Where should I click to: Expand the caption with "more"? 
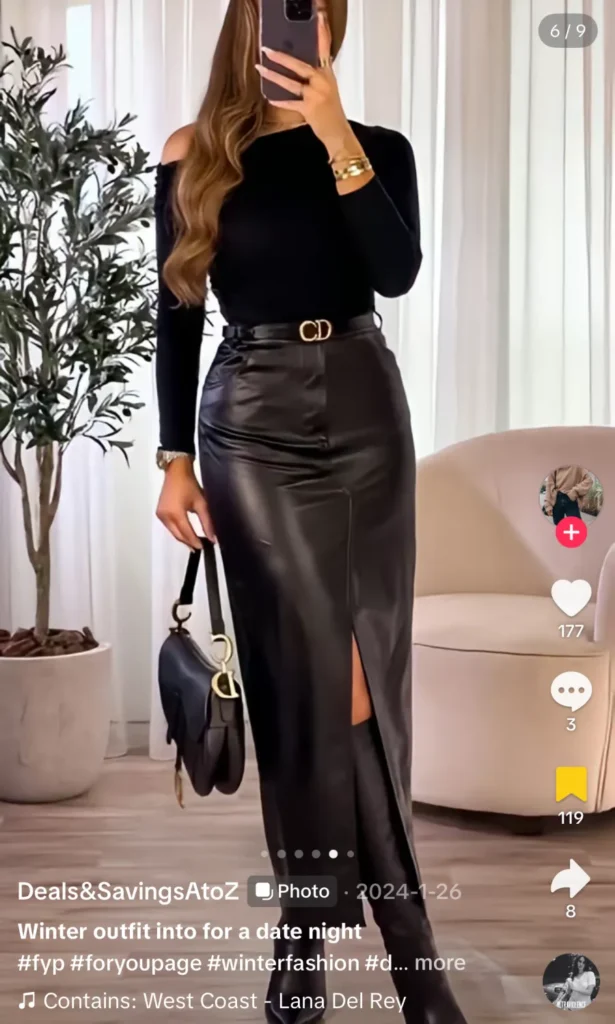[x=440, y=963]
